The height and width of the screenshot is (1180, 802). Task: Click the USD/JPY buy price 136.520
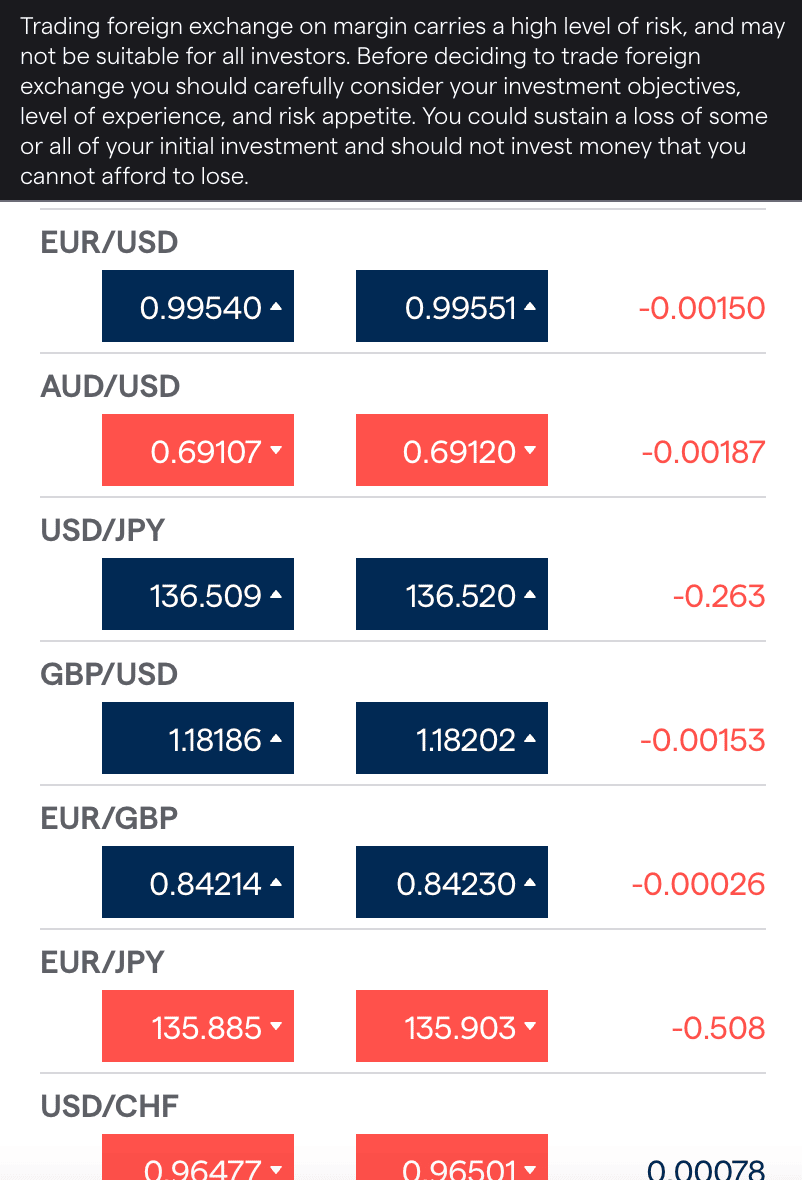(451, 594)
